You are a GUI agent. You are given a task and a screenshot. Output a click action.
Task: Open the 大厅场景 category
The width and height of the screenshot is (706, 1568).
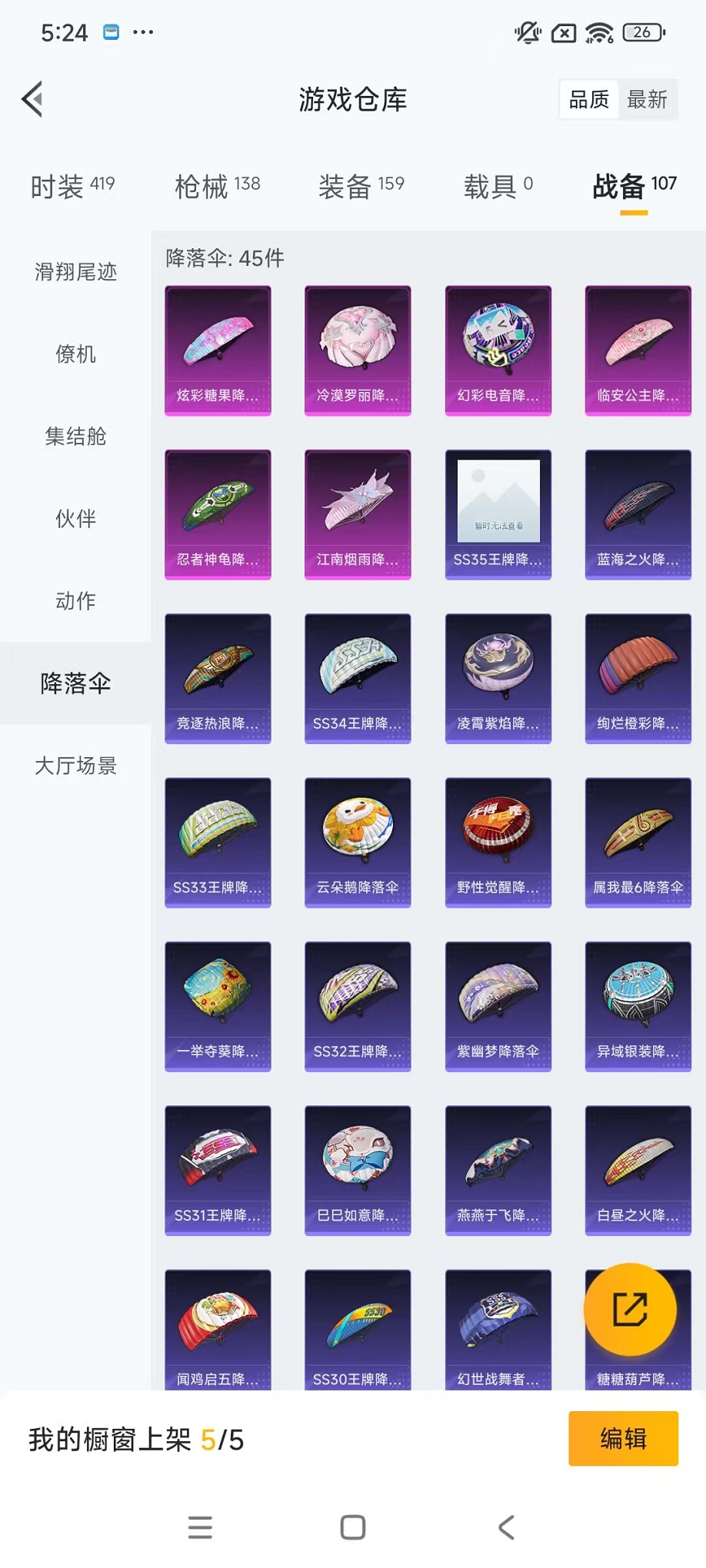pos(75,766)
